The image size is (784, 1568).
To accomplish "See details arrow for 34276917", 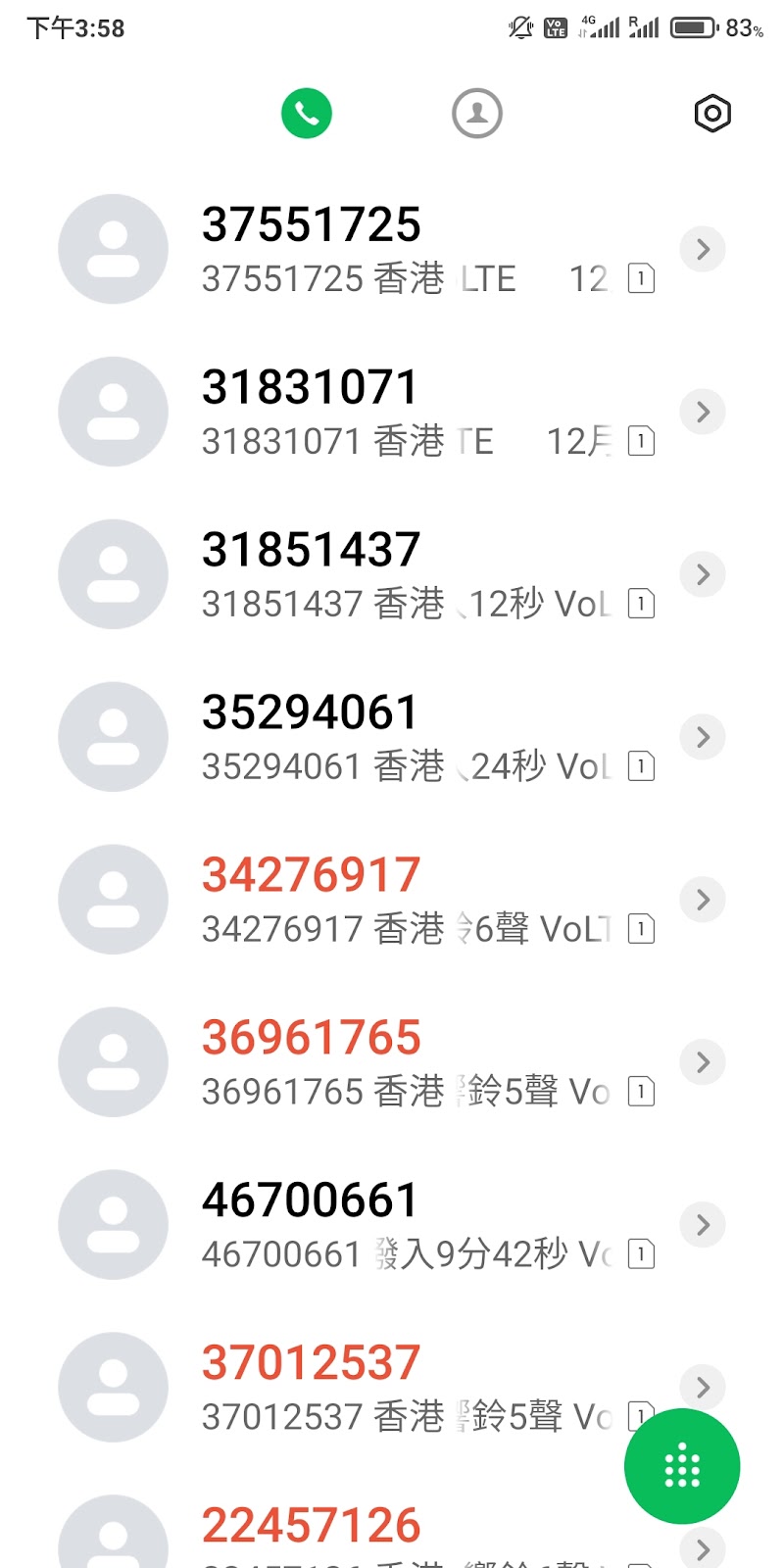I will [x=703, y=900].
